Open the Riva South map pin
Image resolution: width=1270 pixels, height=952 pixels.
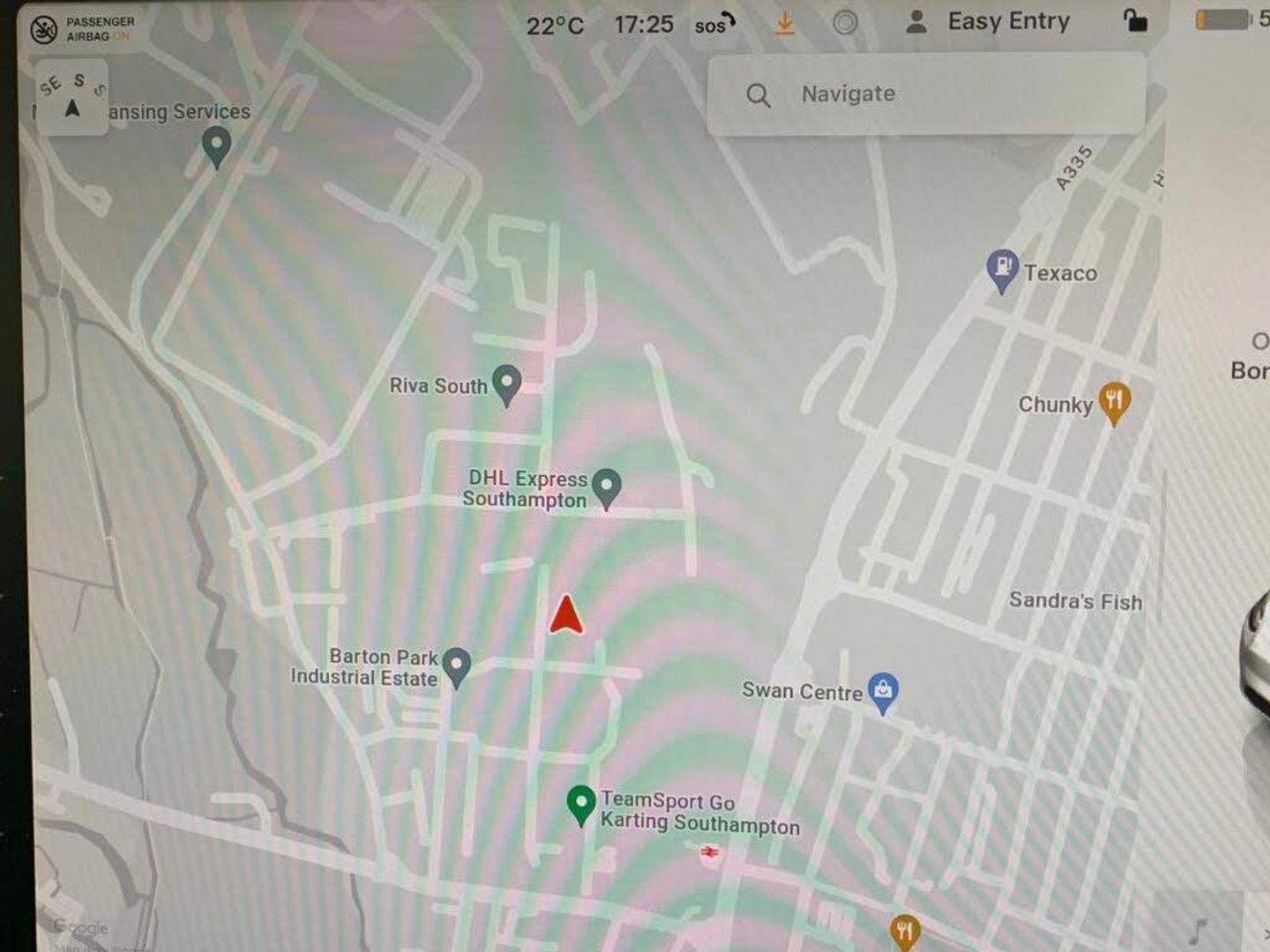tap(506, 383)
